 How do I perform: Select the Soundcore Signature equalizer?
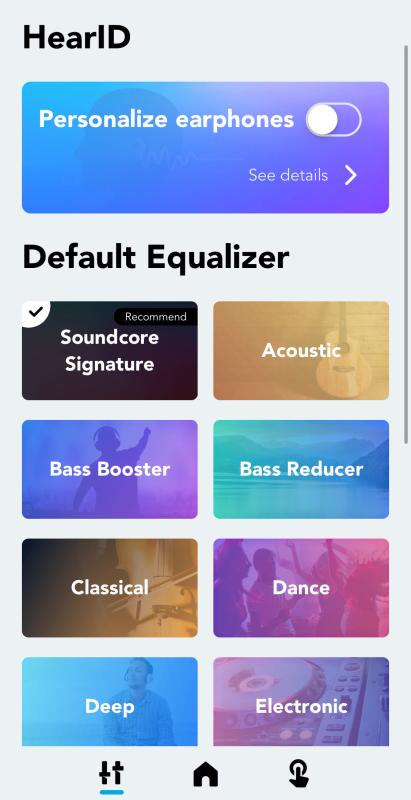click(110, 351)
